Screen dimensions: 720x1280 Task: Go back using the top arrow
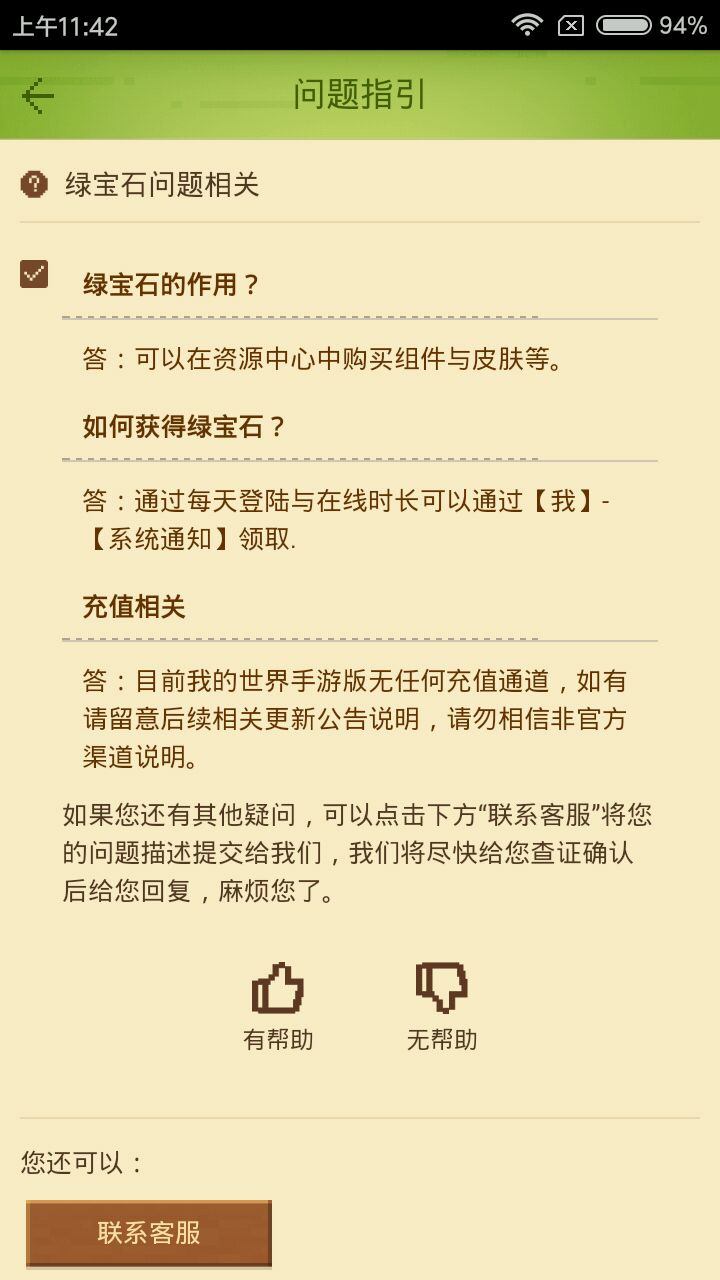(38, 96)
